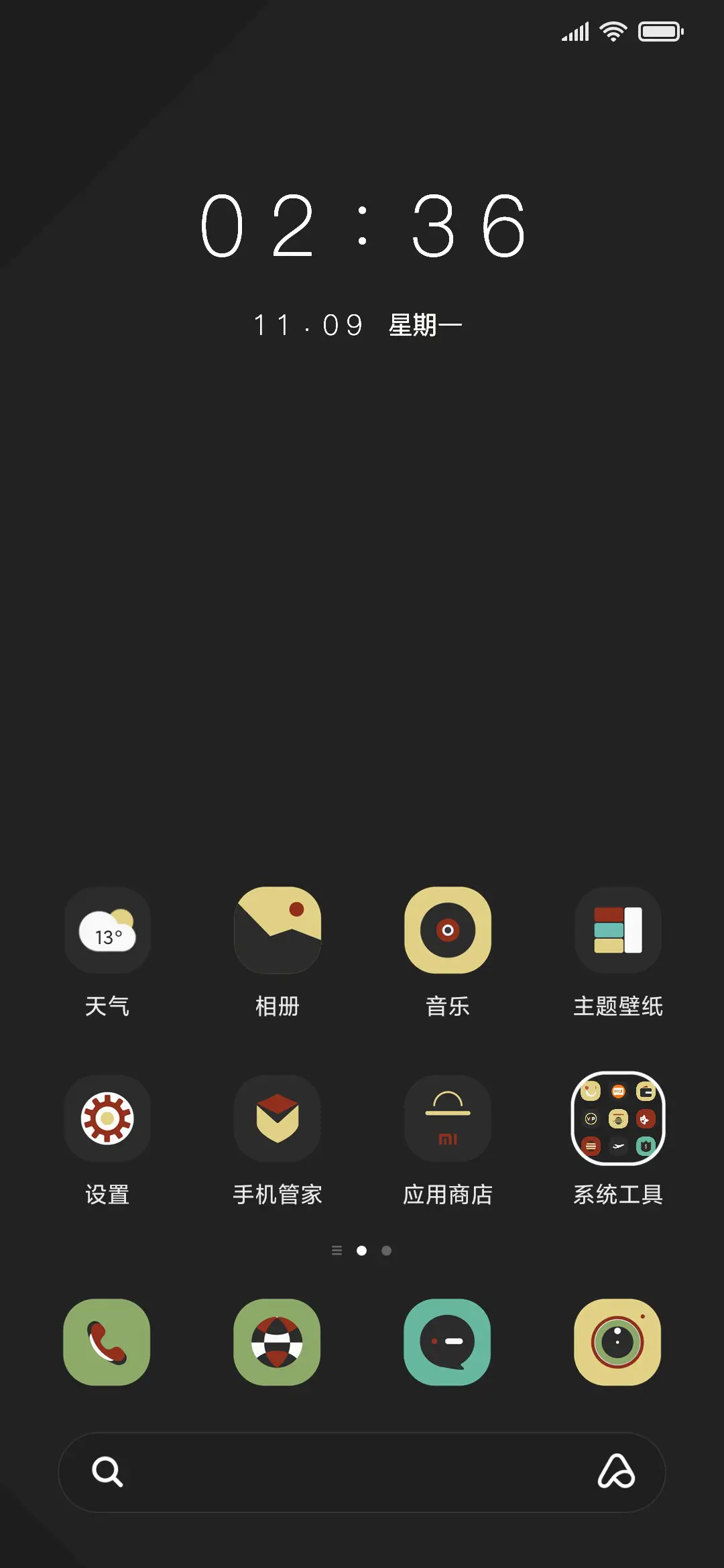
Task: Open the Mi App Store (应用商店)
Action: coord(448,1118)
